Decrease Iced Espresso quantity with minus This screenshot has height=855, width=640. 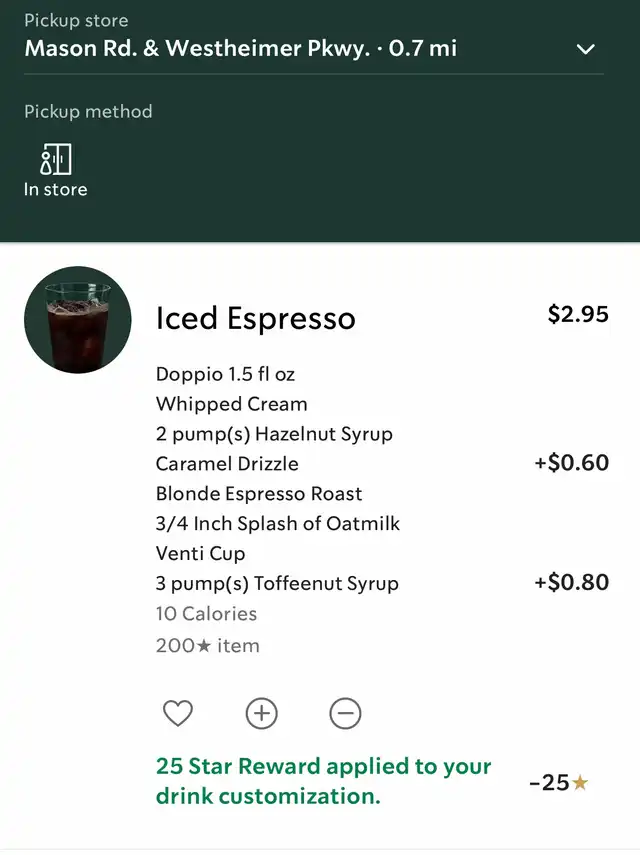coord(345,713)
